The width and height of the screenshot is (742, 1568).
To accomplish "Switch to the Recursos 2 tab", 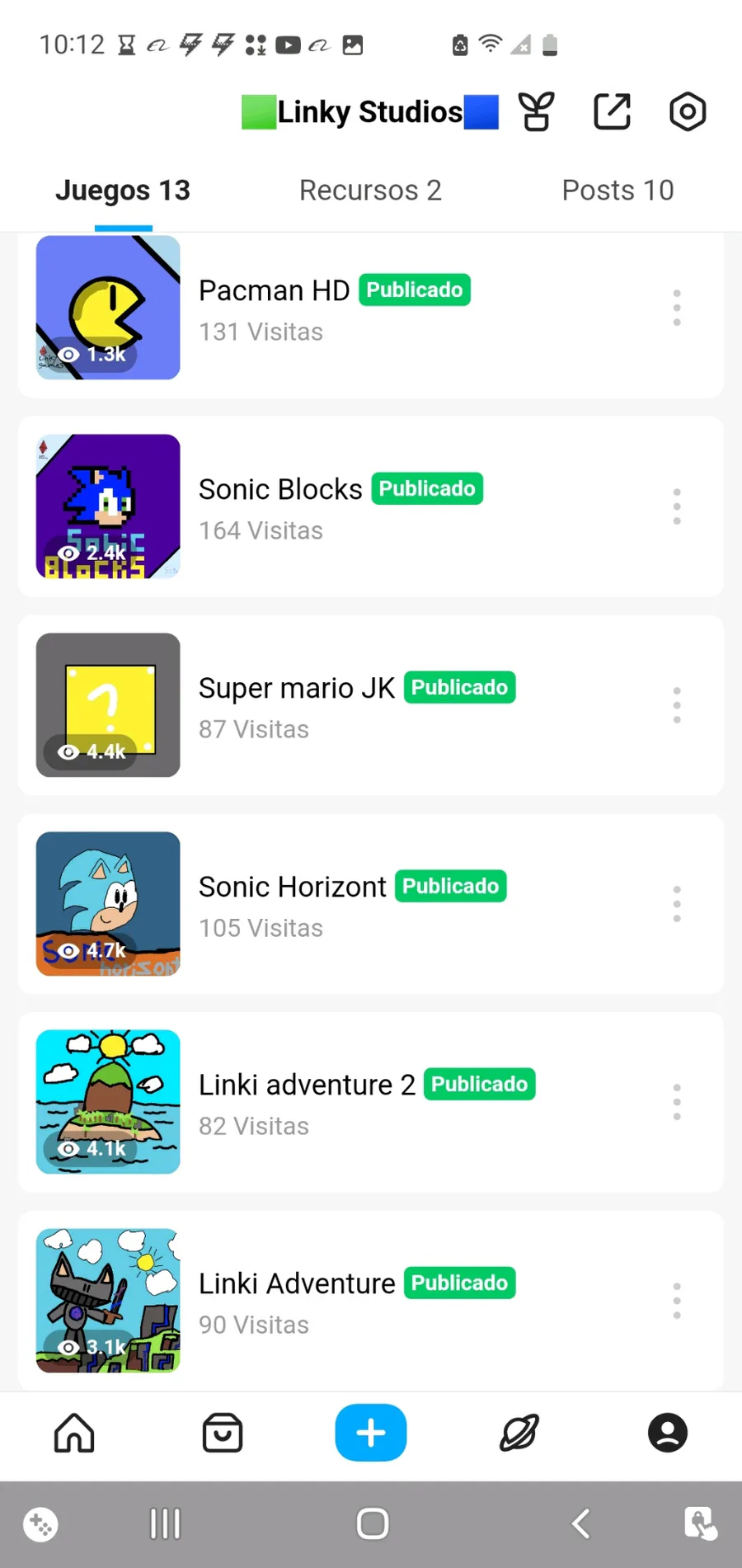I will (x=370, y=191).
